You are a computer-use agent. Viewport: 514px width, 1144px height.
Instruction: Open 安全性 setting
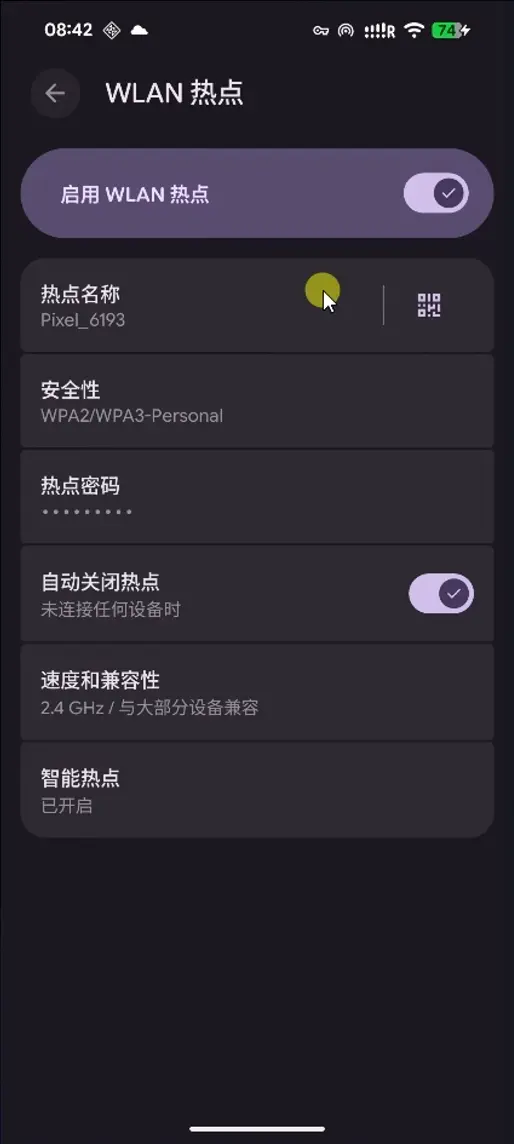pyautogui.click(x=257, y=401)
